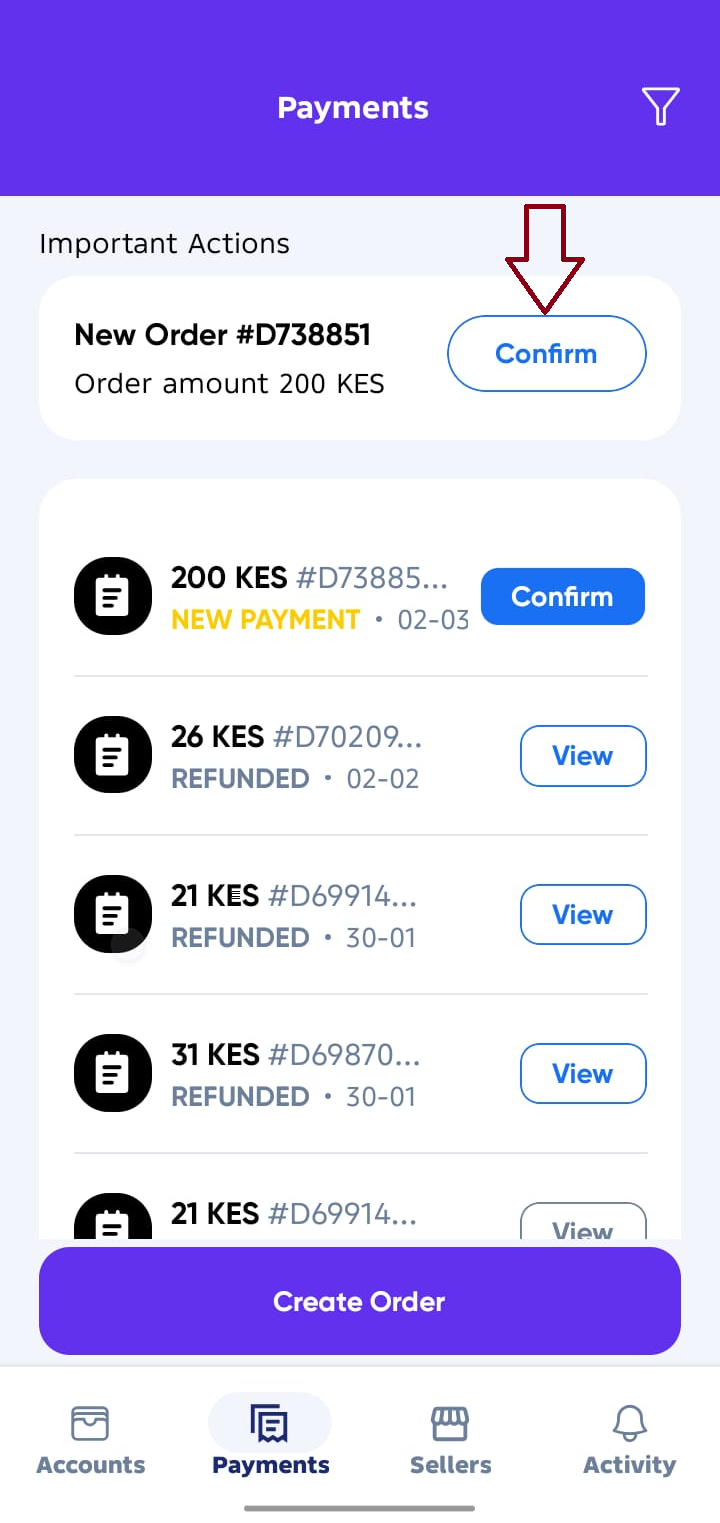Tap the order icon next to 21 KES from 30-01
This screenshot has height=1523, width=720.
click(112, 914)
